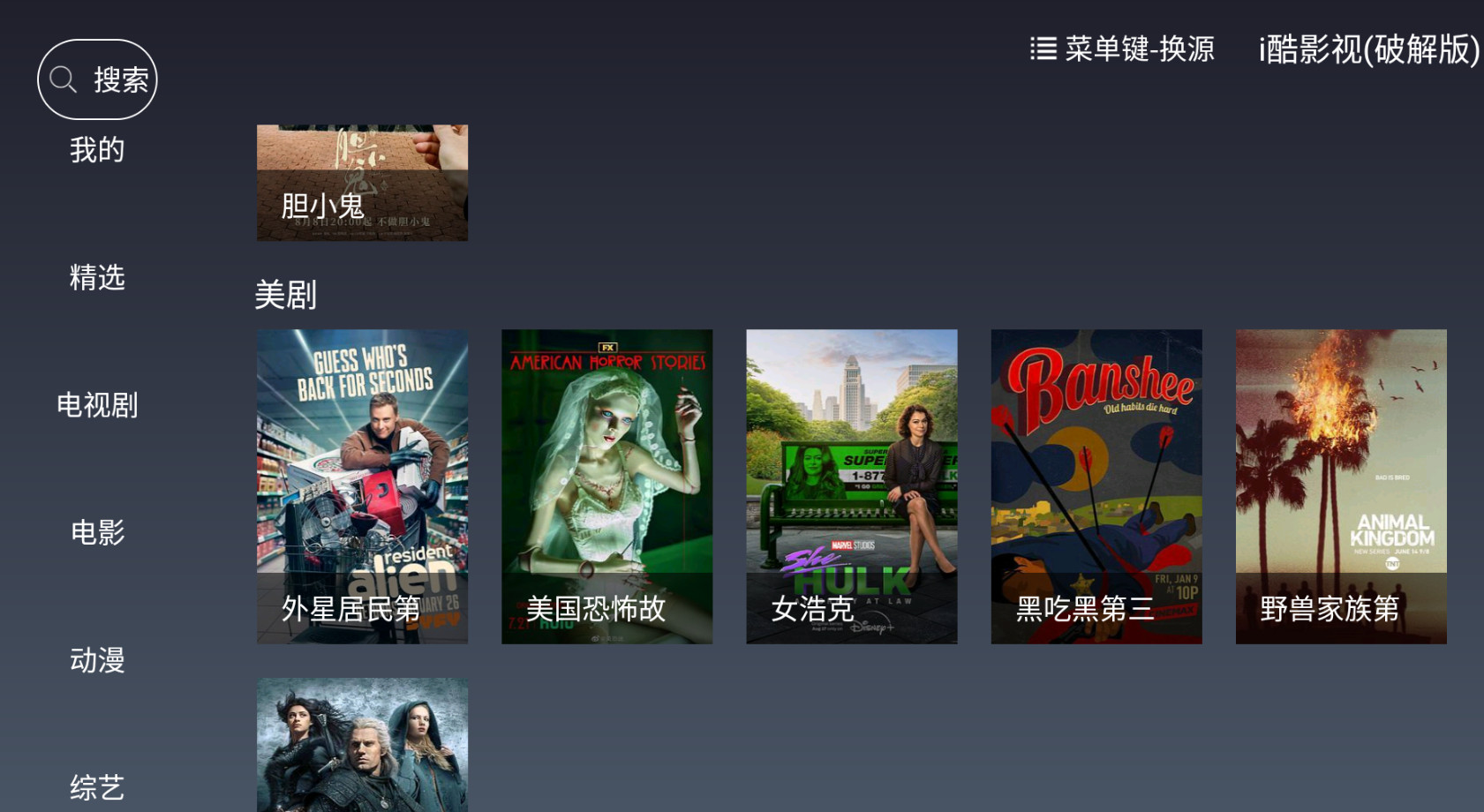Open the 外星居民 resident alien show
The image size is (1484, 812).
coord(362,486)
